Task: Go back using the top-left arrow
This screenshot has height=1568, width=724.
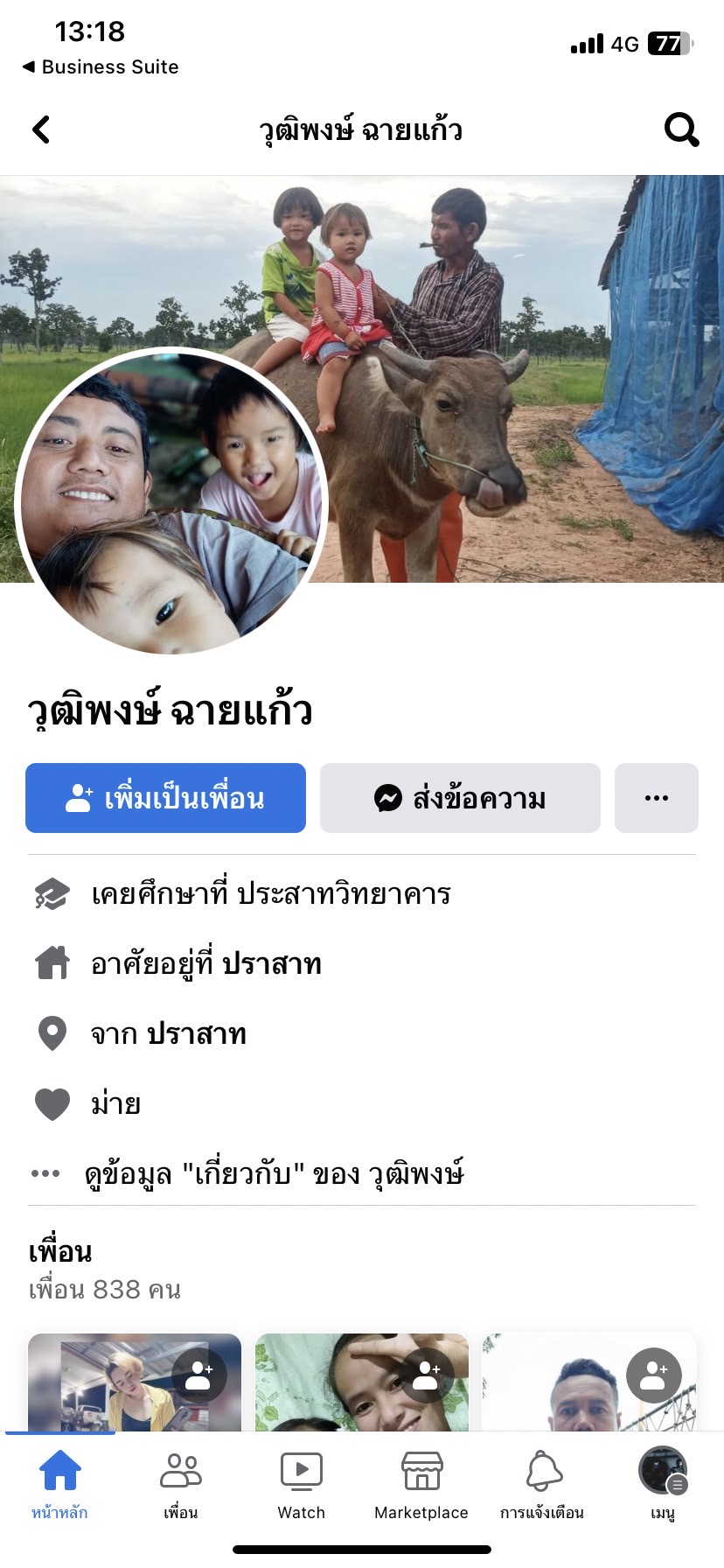Action: tap(41, 129)
